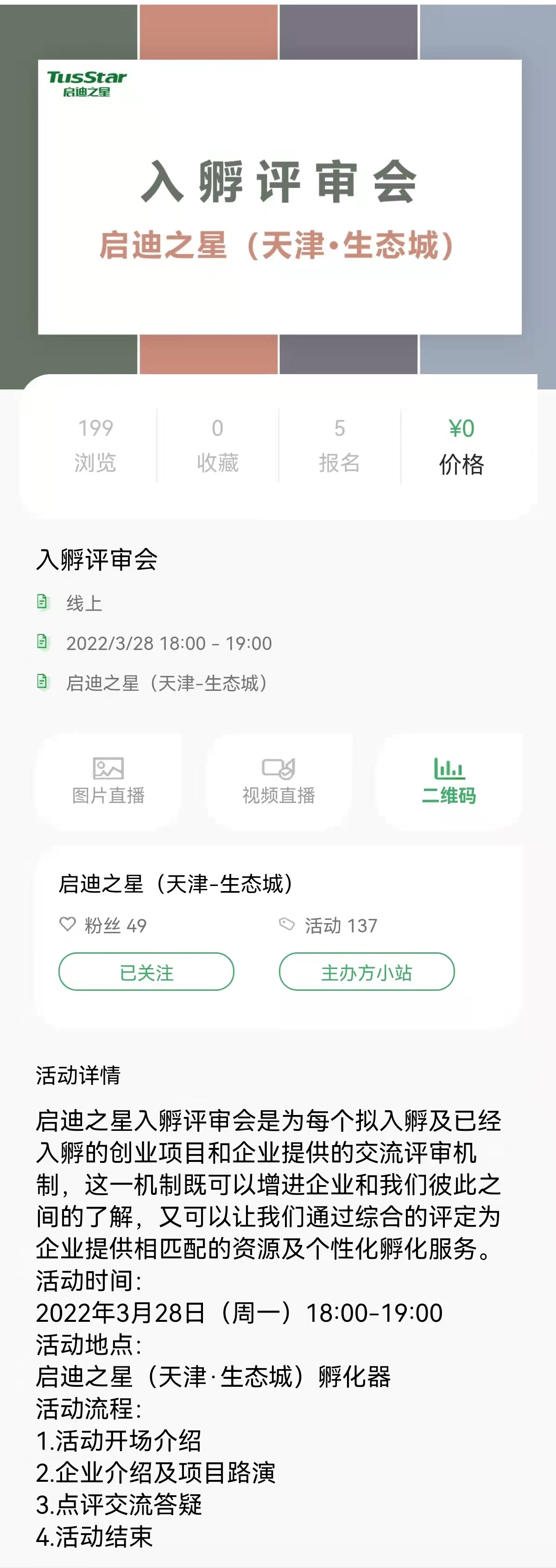Expand the 199 浏览 view statistics
The image size is (556, 1568).
pos(95,444)
